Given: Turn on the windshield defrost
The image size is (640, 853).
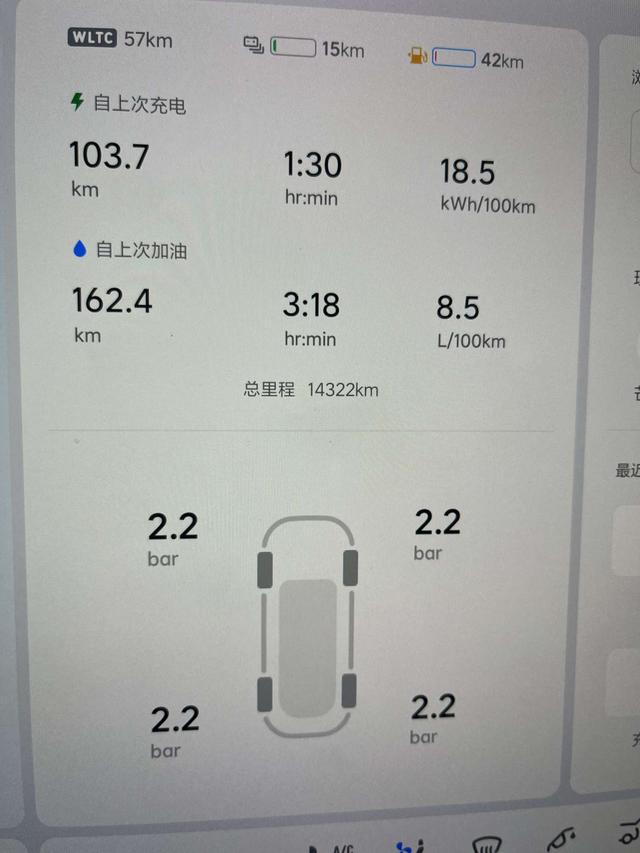Looking at the screenshot, I should point(487,845).
